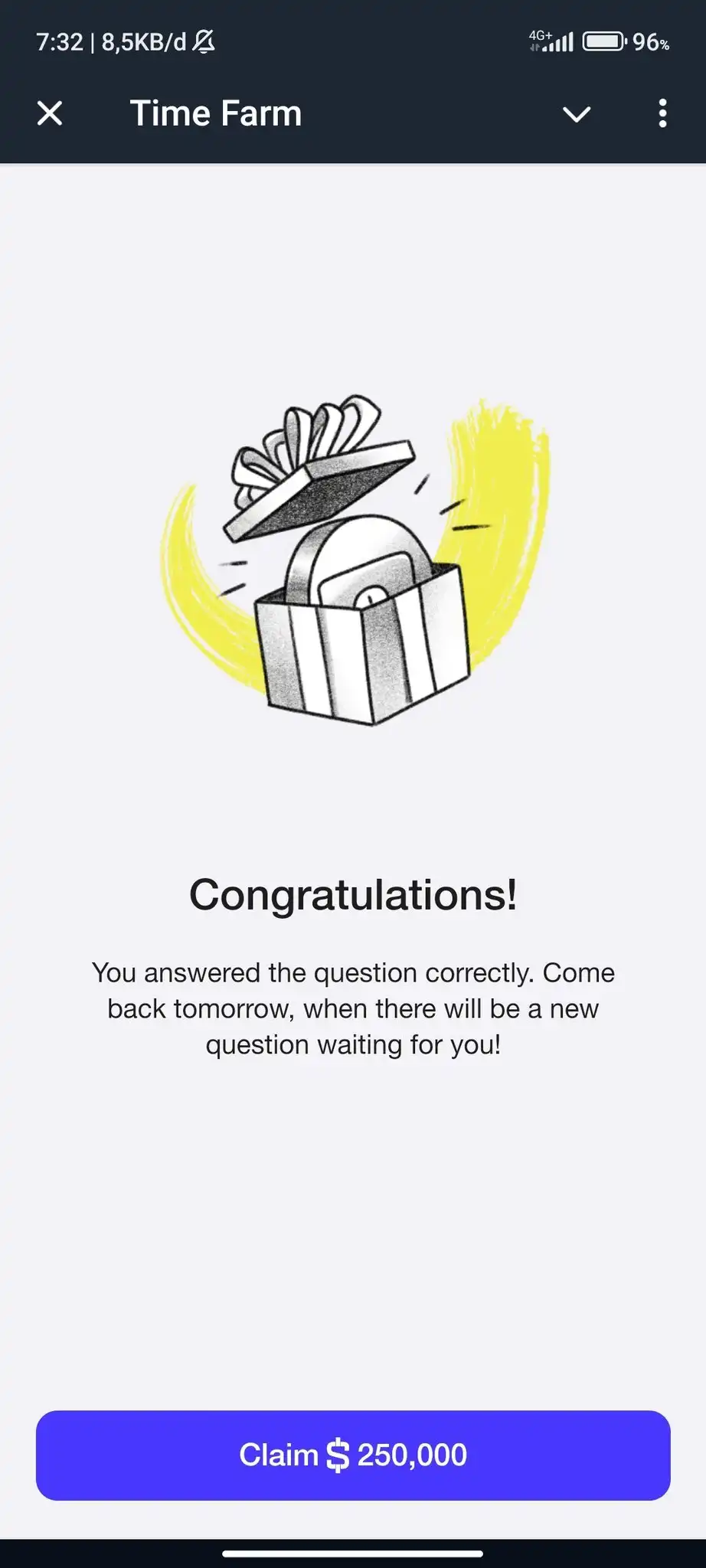Select the Time Farm header title
The height and width of the screenshot is (1568, 706).
pos(215,113)
